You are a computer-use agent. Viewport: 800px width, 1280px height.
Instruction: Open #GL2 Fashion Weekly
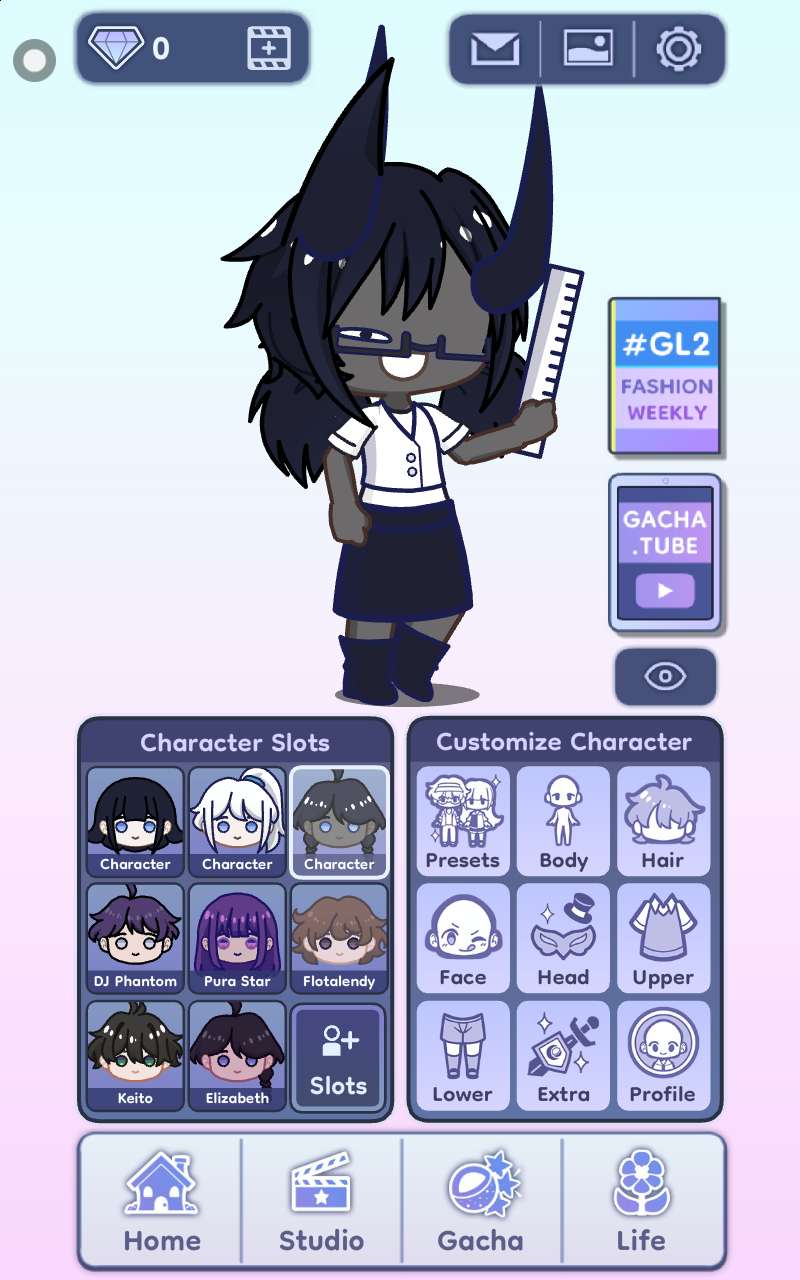[665, 376]
